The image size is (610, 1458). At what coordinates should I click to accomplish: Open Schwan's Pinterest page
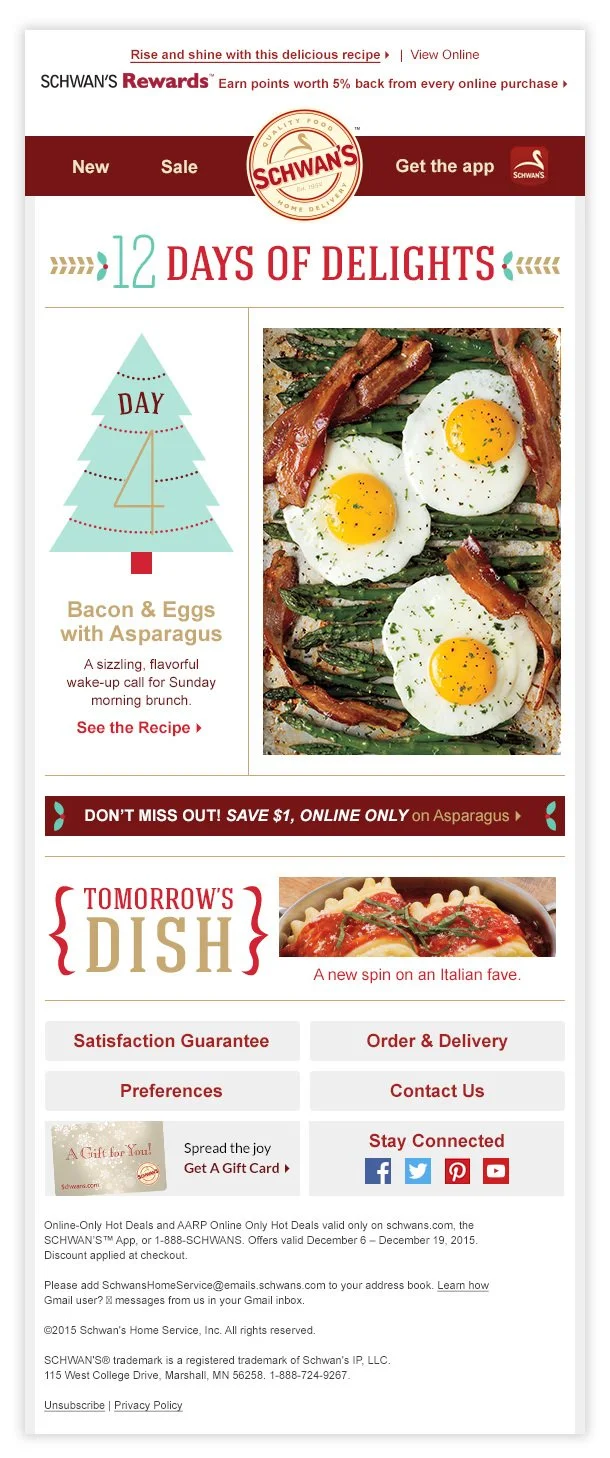tap(457, 1171)
